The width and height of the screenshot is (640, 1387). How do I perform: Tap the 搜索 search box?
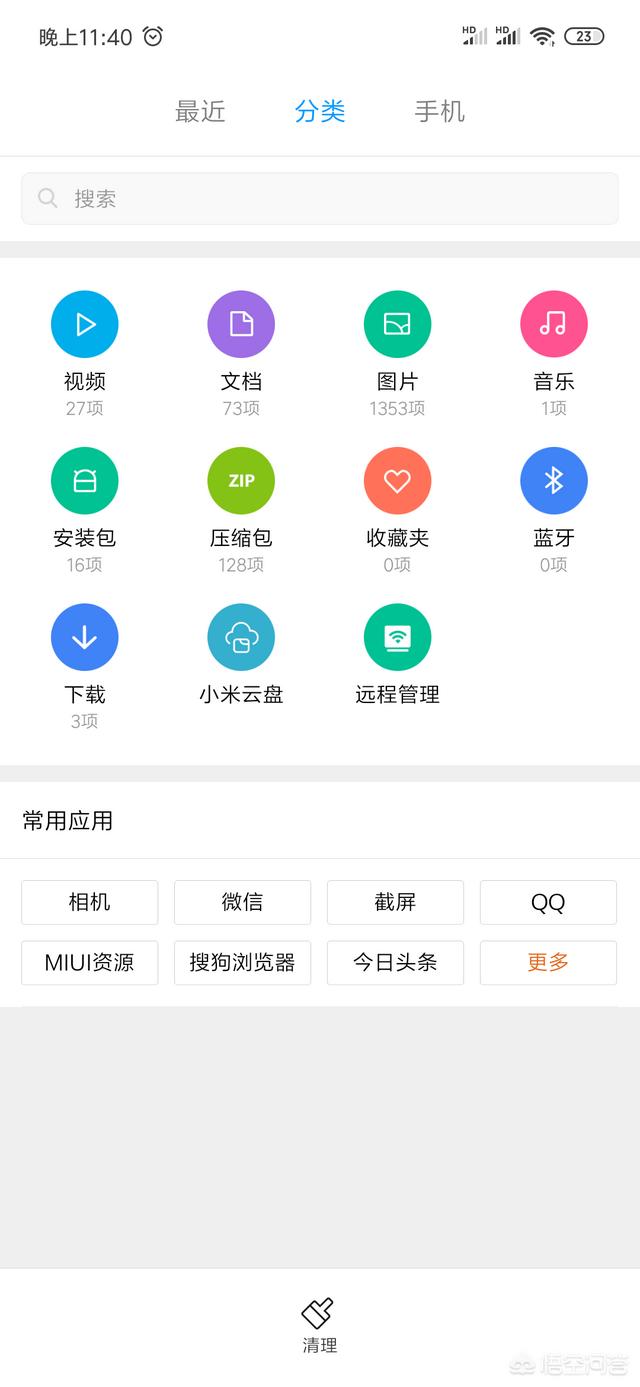point(320,198)
